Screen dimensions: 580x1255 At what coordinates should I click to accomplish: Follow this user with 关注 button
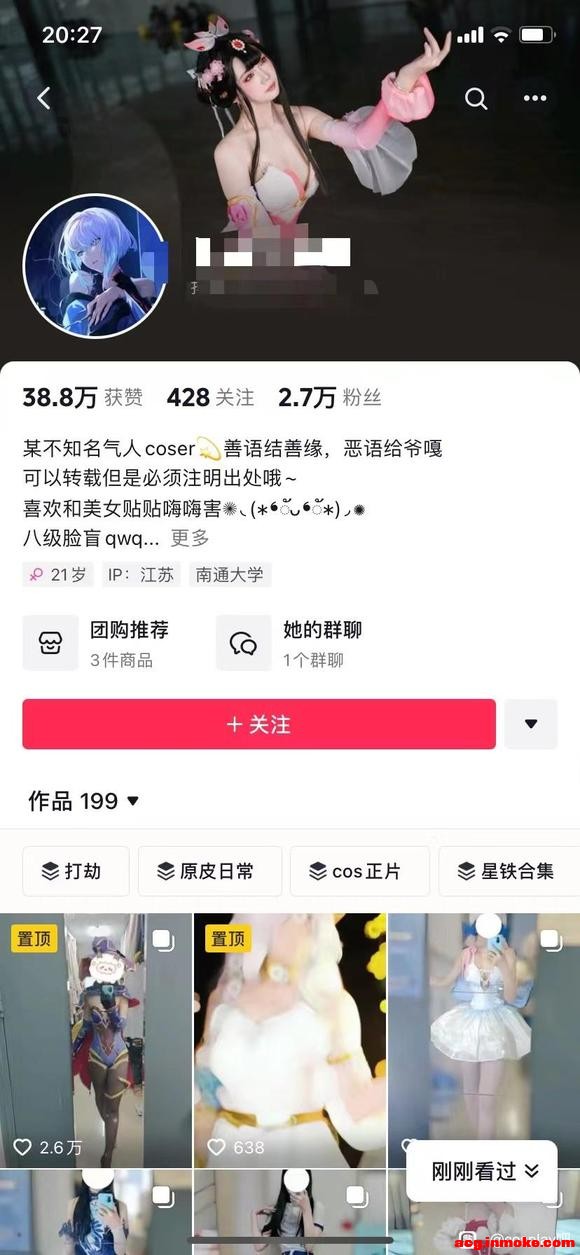click(259, 724)
